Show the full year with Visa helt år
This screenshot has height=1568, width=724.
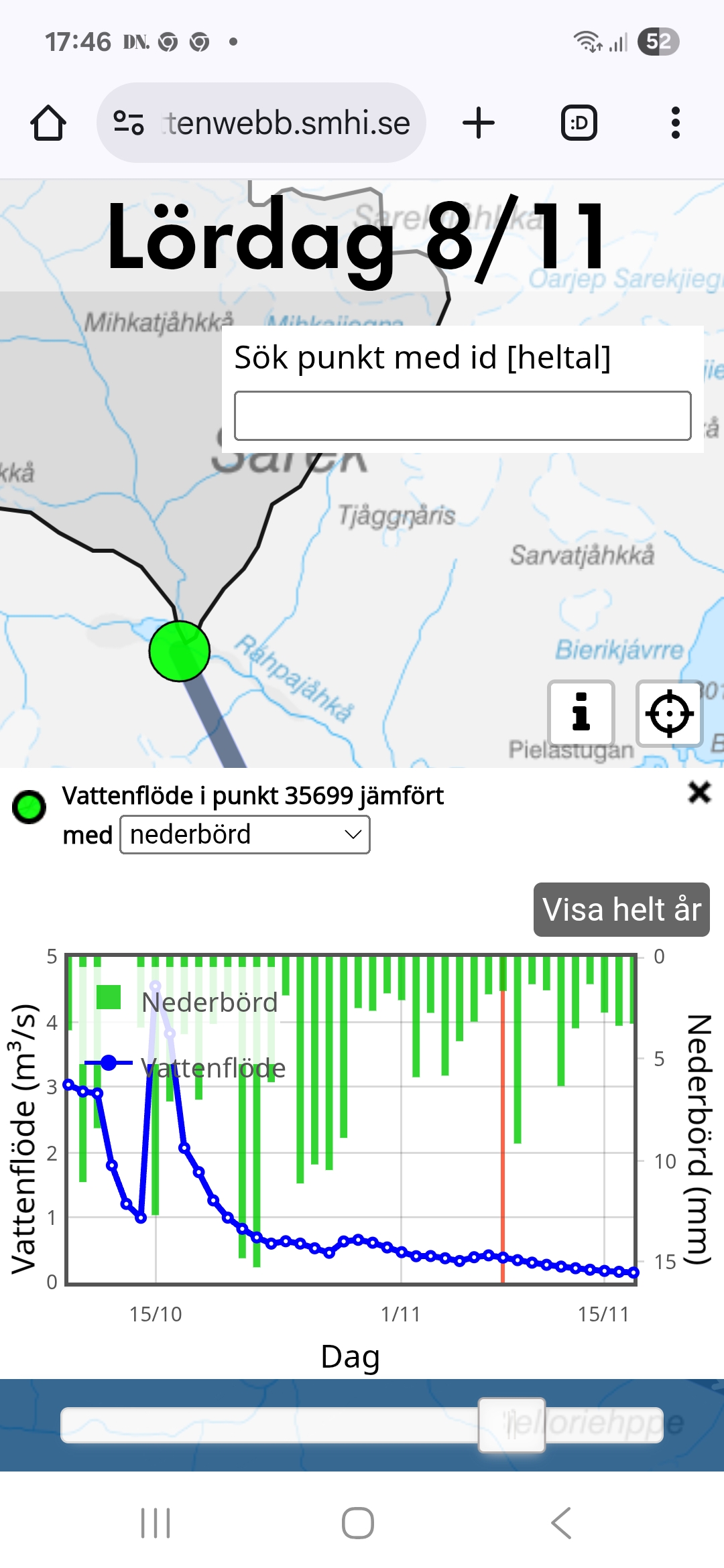tap(621, 909)
